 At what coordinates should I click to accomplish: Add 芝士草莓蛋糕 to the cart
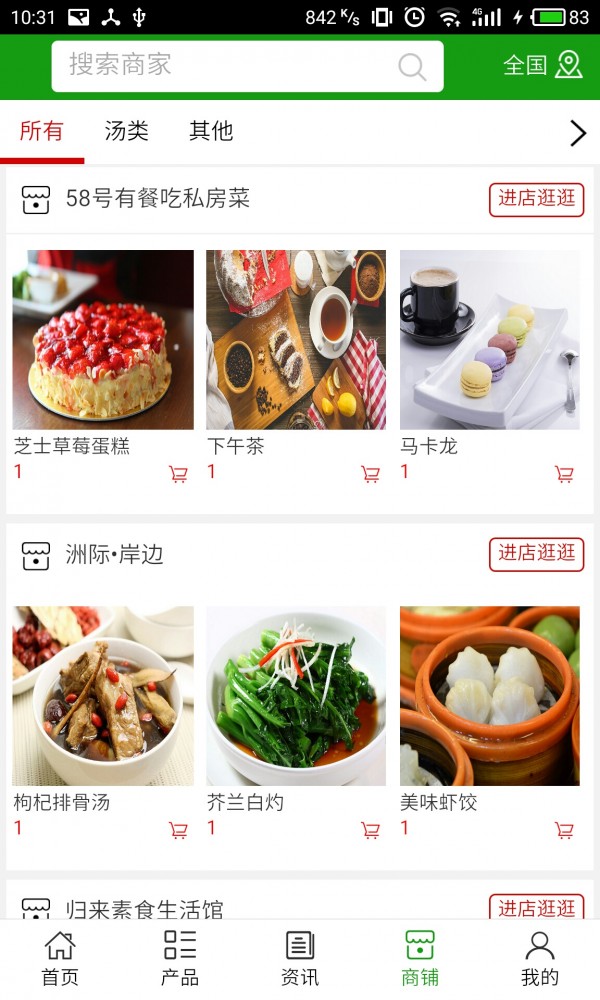tap(178, 474)
